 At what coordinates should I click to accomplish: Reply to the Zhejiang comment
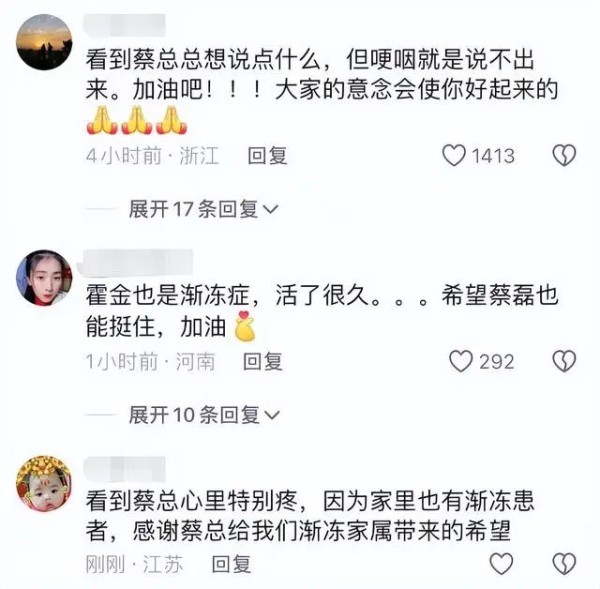(x=267, y=156)
